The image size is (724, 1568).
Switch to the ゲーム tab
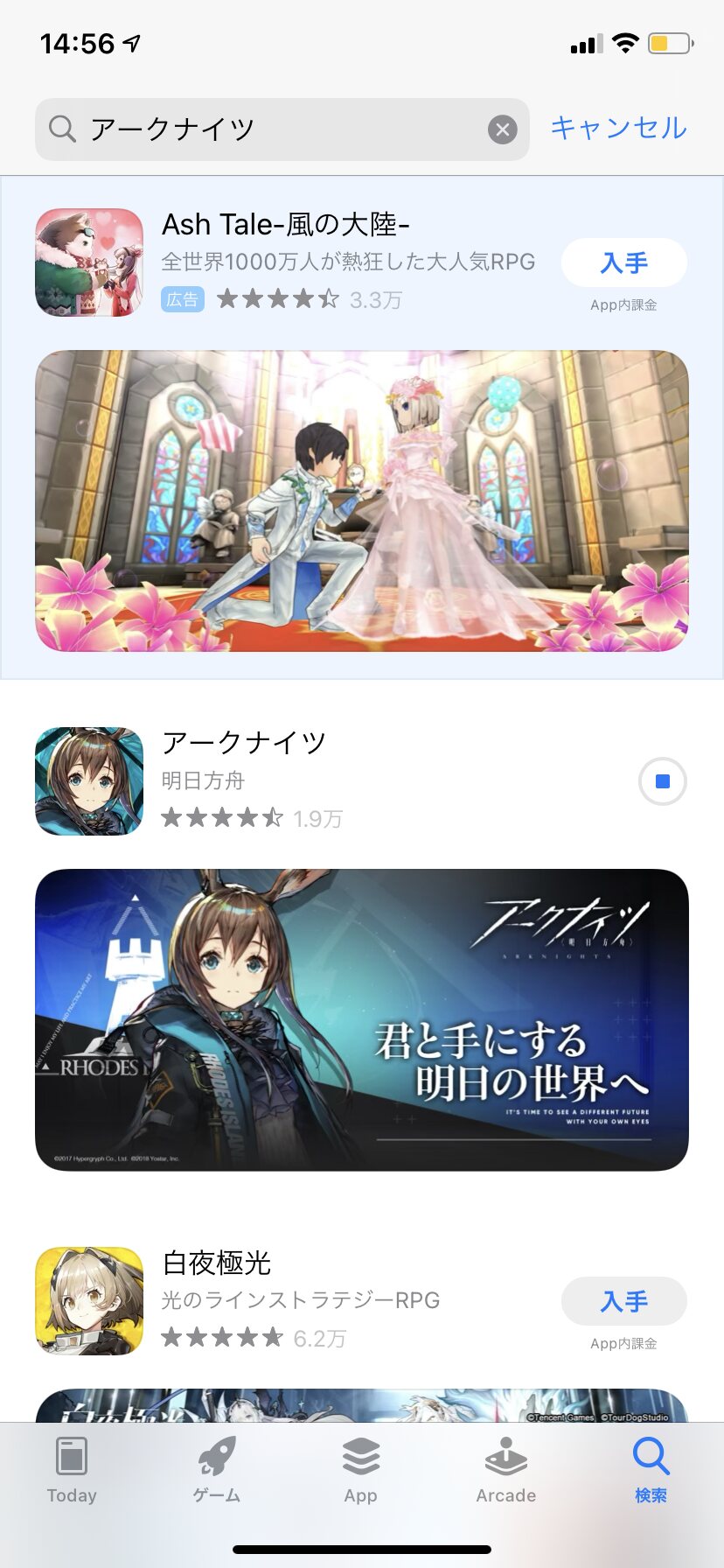click(x=217, y=1471)
